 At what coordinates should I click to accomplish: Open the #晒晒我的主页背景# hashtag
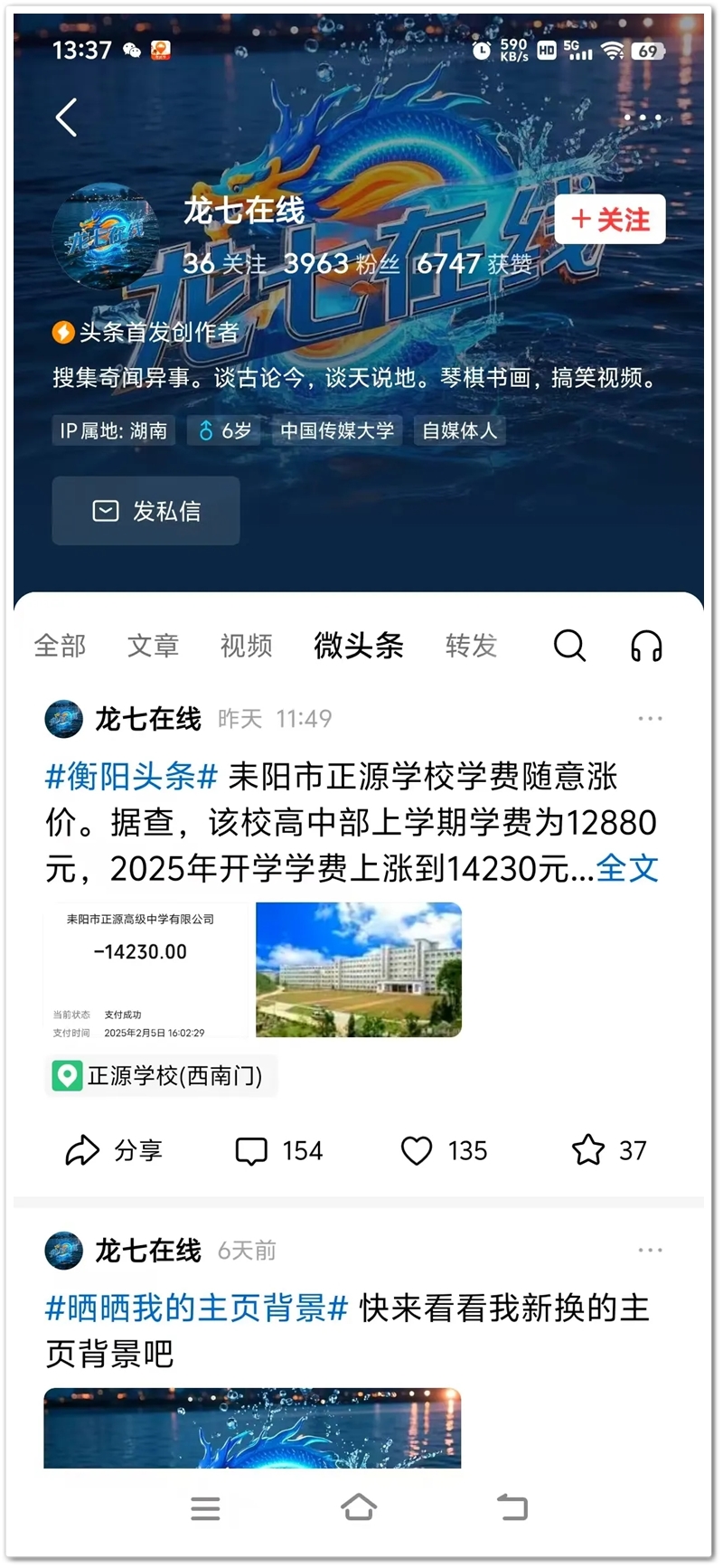click(197, 1308)
